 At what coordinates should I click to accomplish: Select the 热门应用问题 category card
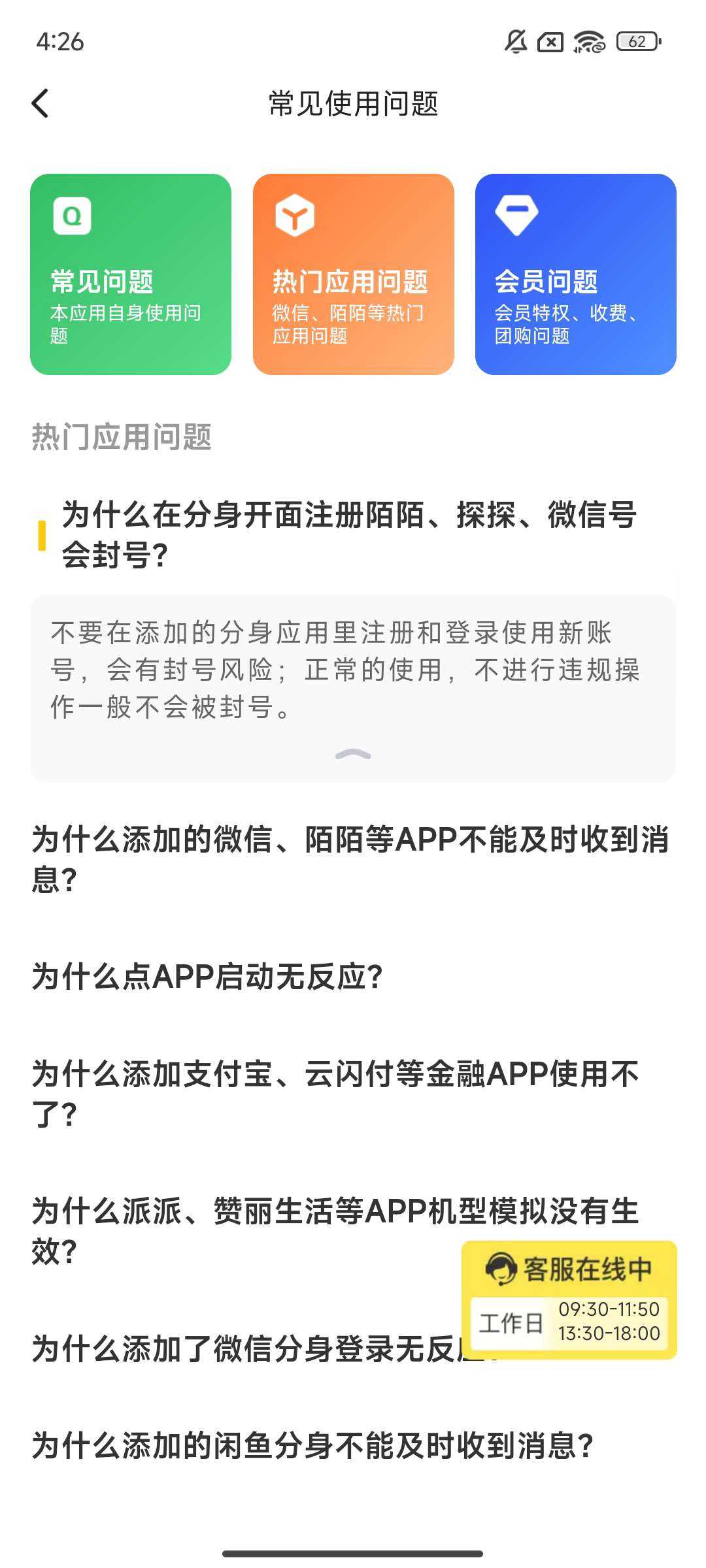[353, 274]
